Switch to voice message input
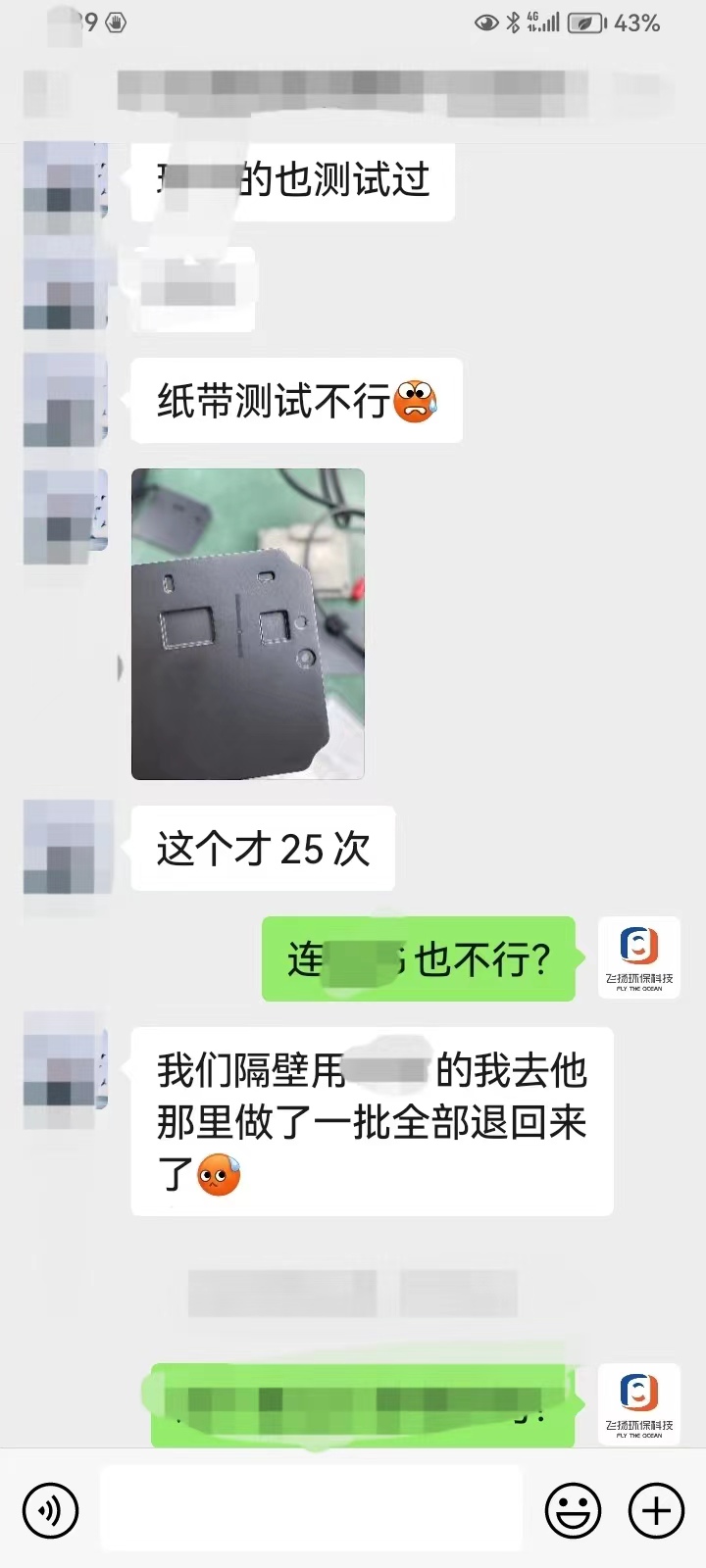Image resolution: width=706 pixels, height=1568 pixels. (50, 1510)
